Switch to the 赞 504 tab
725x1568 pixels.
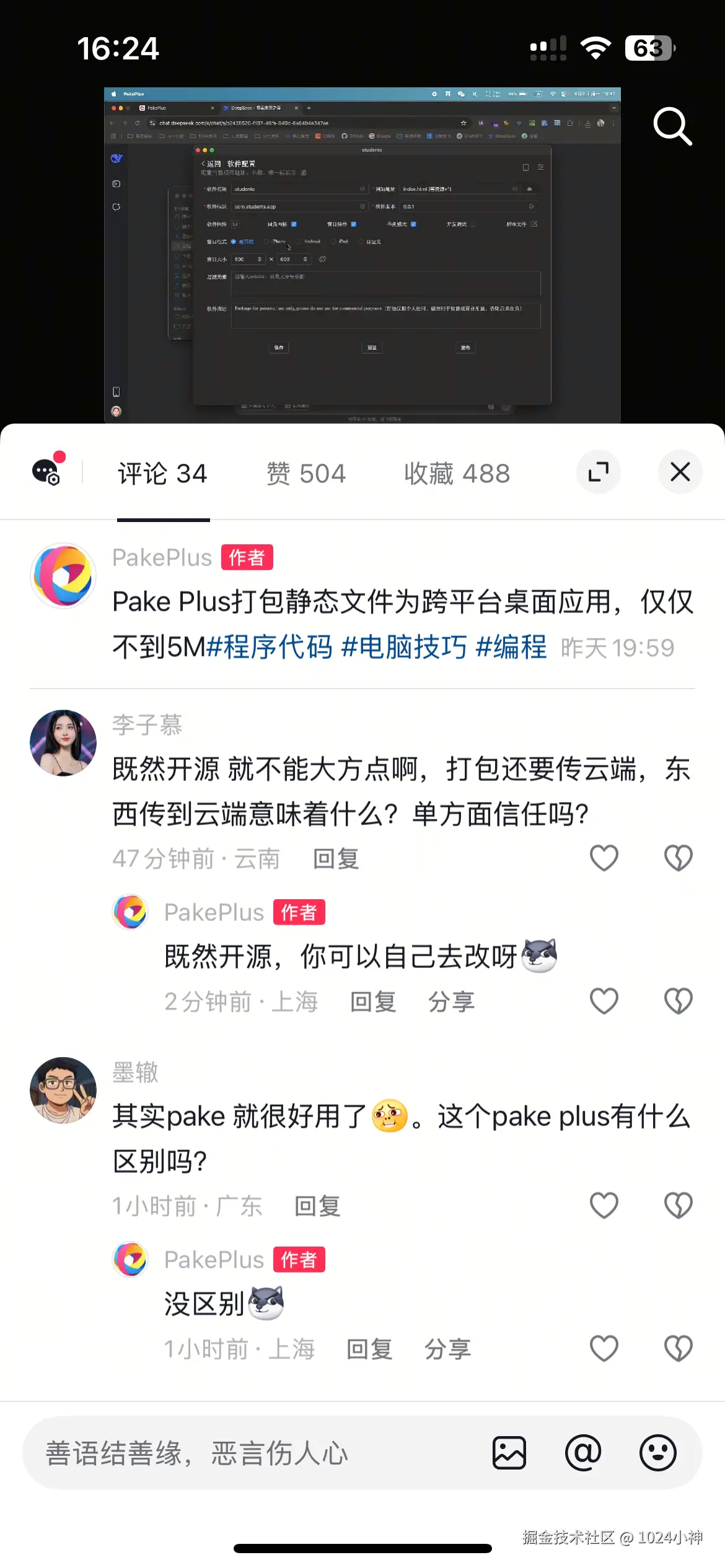[306, 474]
